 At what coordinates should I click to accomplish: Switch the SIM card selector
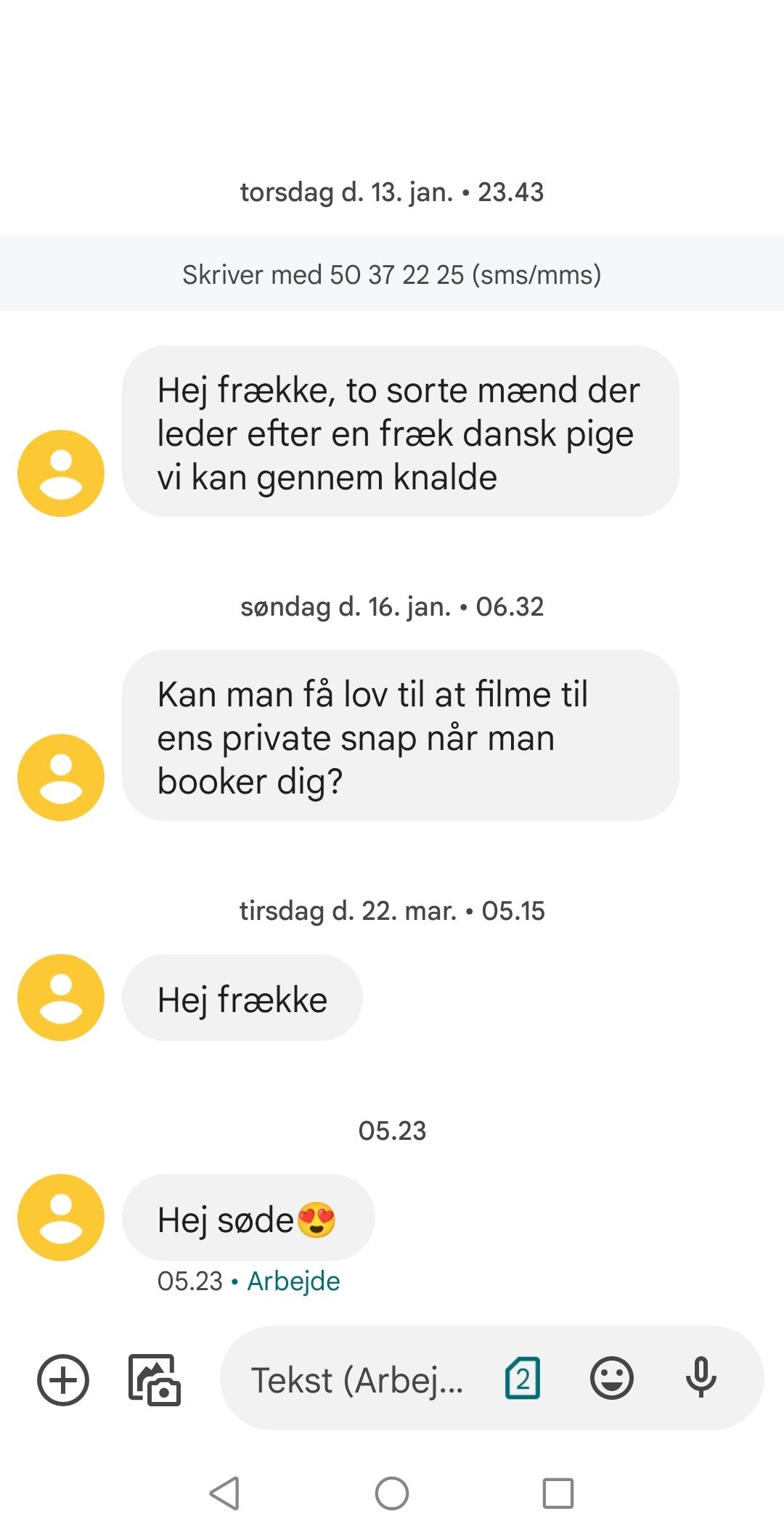coord(523,1378)
